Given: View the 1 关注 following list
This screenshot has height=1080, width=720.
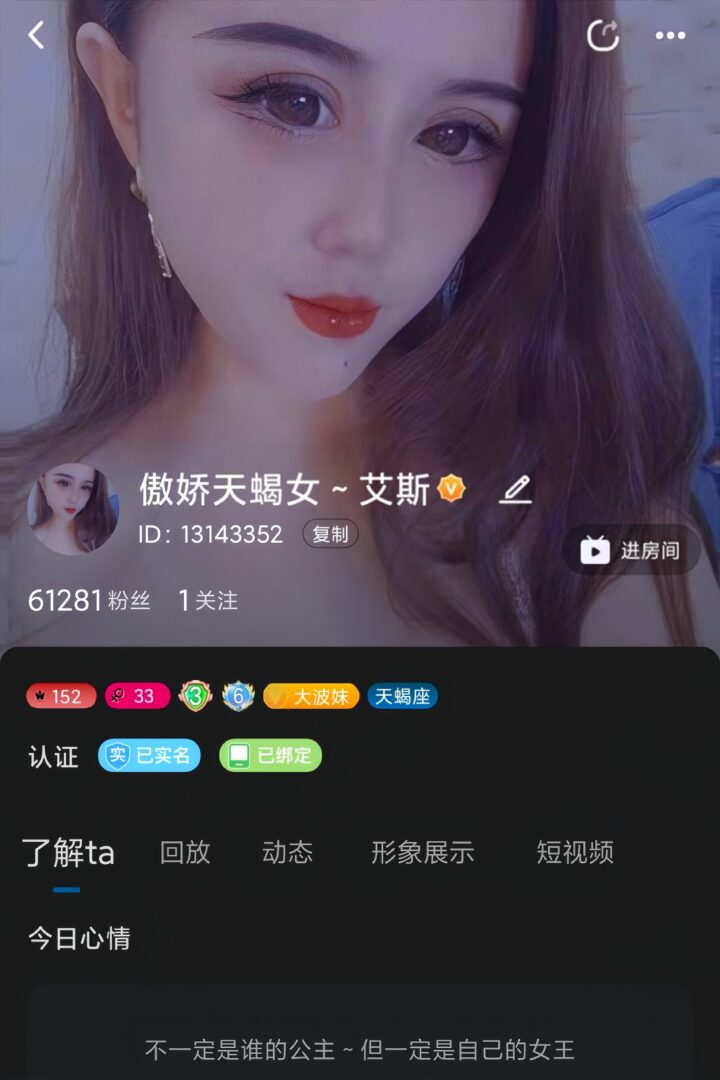Looking at the screenshot, I should (208, 600).
